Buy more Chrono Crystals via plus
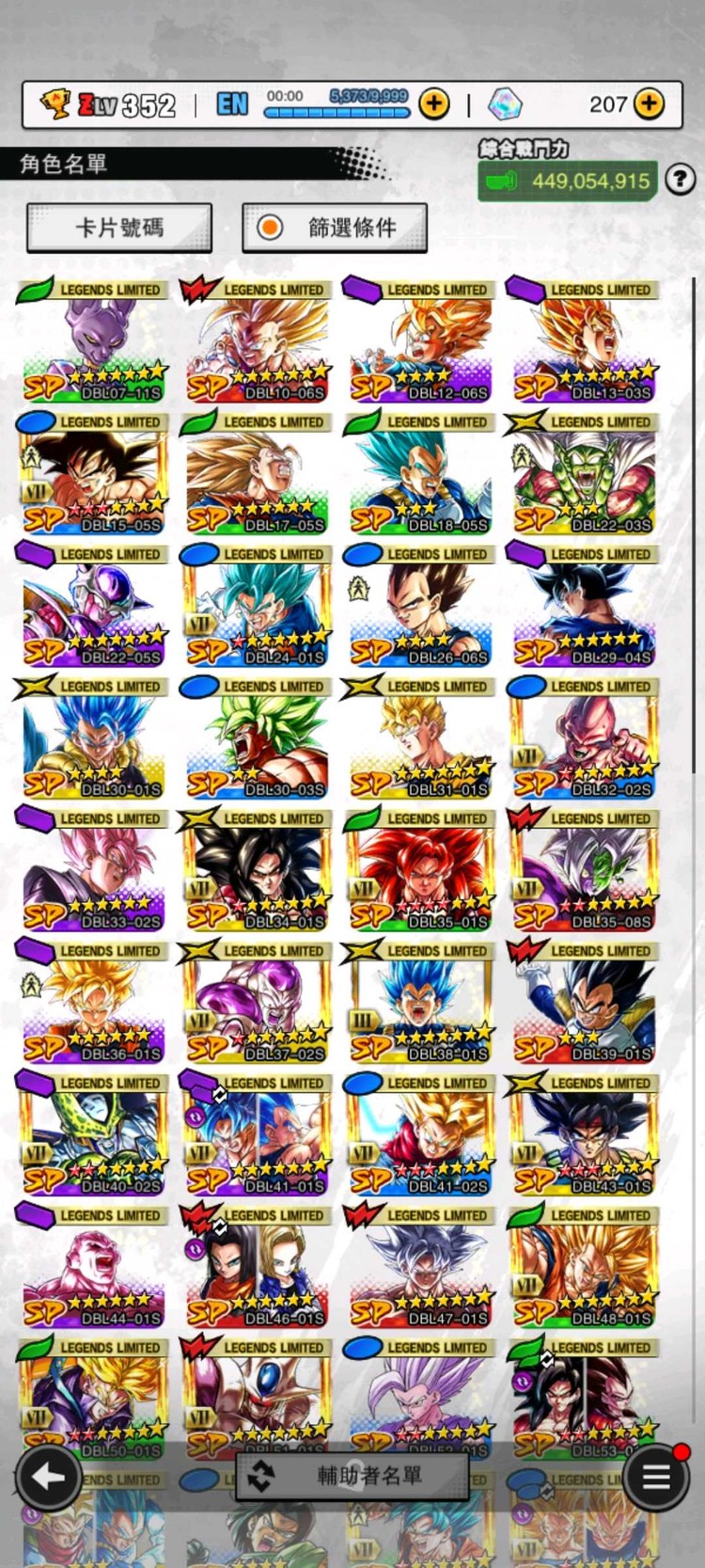This screenshot has height=1568, width=705. pyautogui.click(x=650, y=103)
